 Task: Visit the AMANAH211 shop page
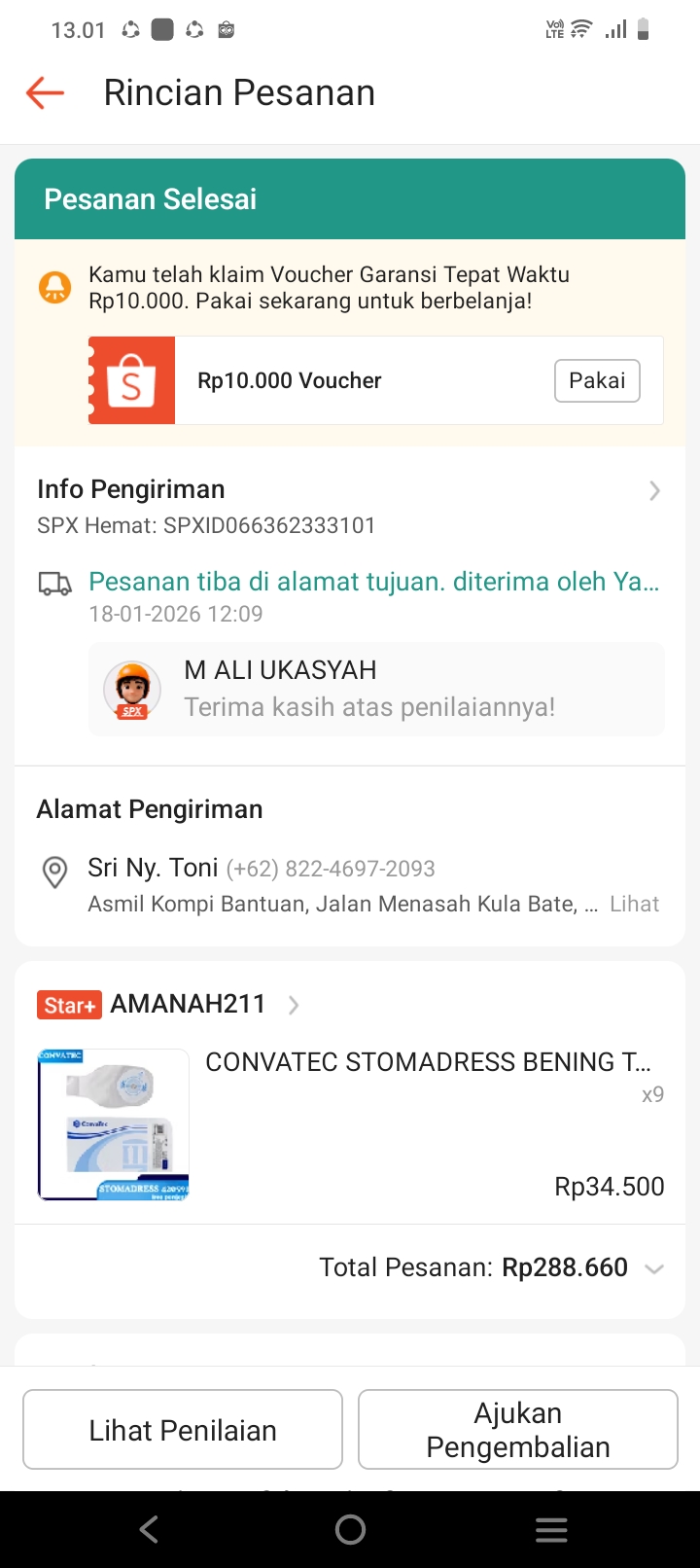(x=188, y=1005)
